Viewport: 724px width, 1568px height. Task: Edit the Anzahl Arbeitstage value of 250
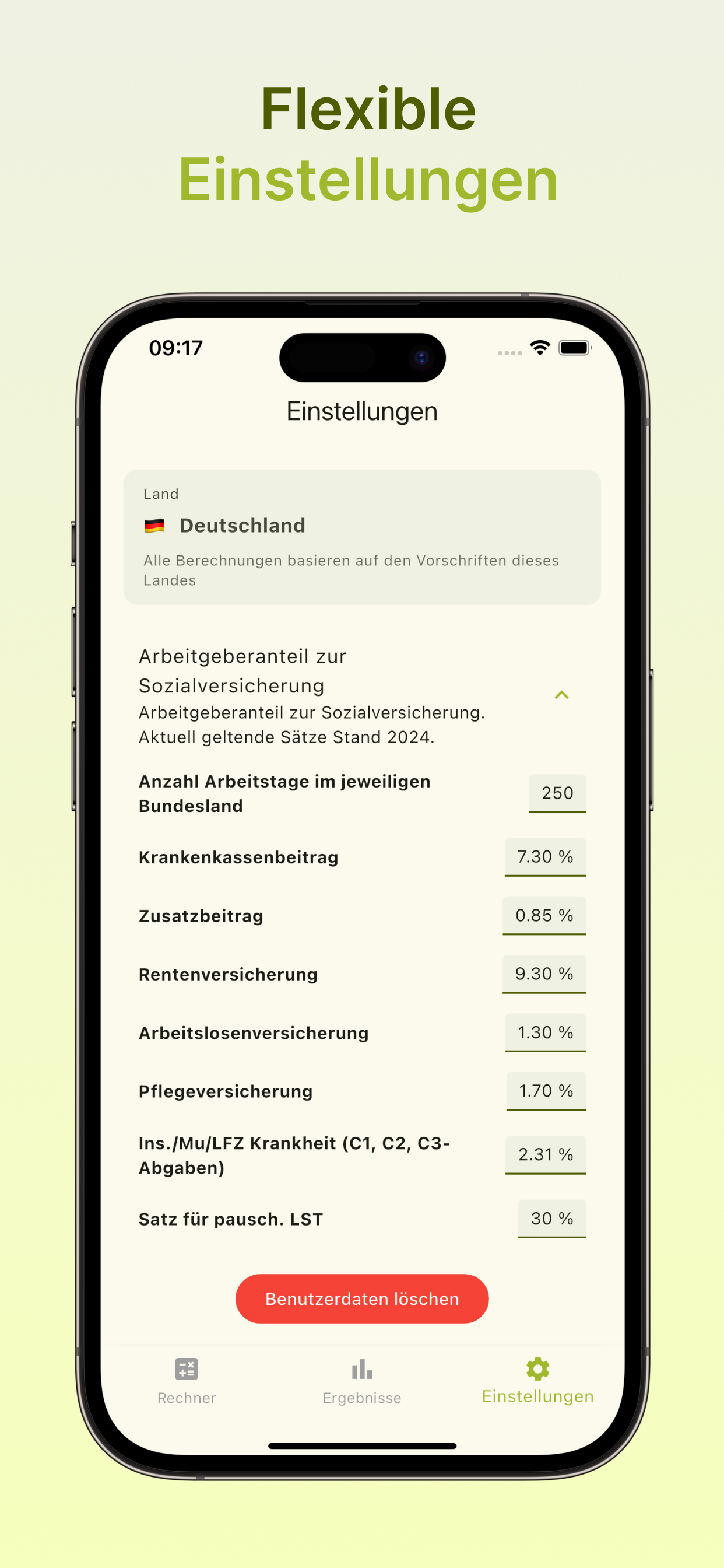point(557,793)
